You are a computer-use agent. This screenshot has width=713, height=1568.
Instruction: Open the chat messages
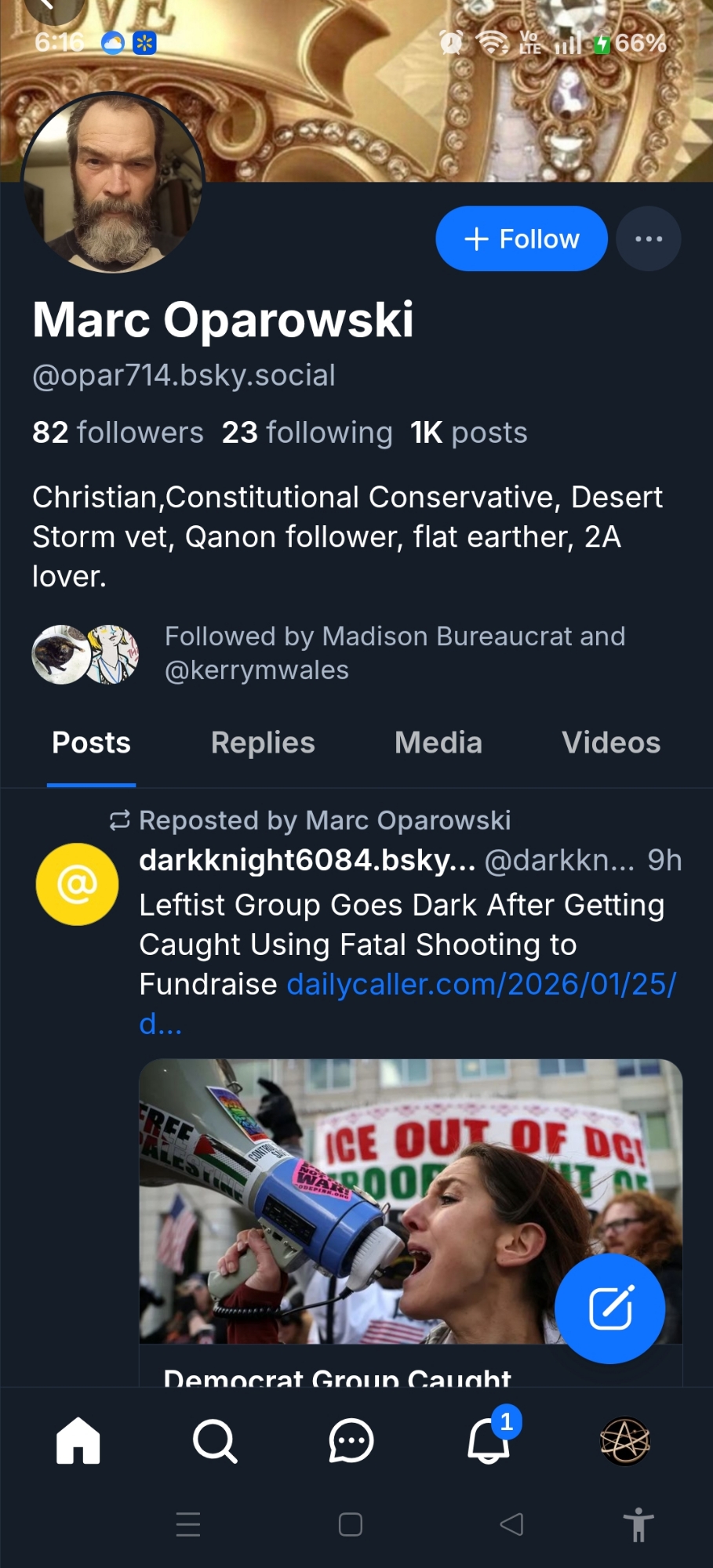pyautogui.click(x=351, y=1441)
